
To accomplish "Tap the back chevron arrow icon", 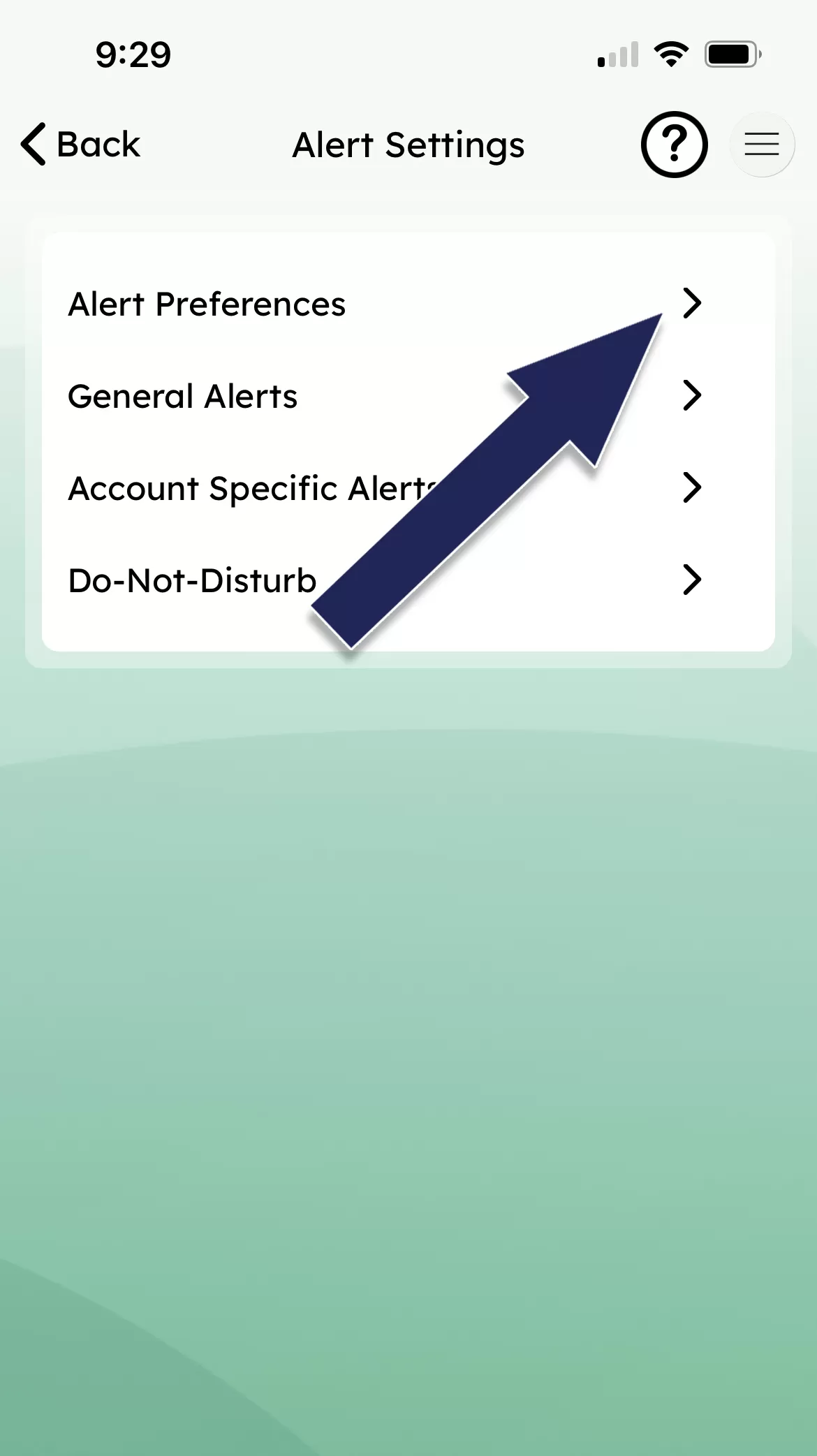I will 31,144.
